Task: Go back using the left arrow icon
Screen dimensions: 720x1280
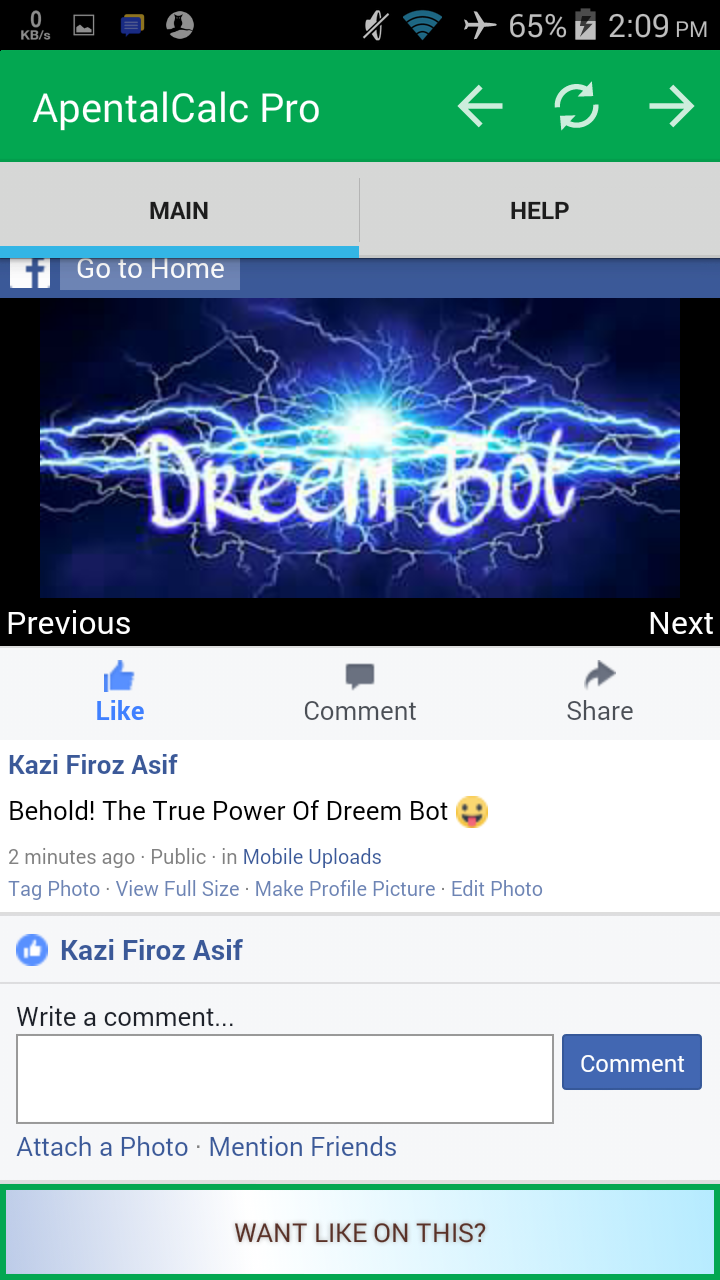Action: 480,107
